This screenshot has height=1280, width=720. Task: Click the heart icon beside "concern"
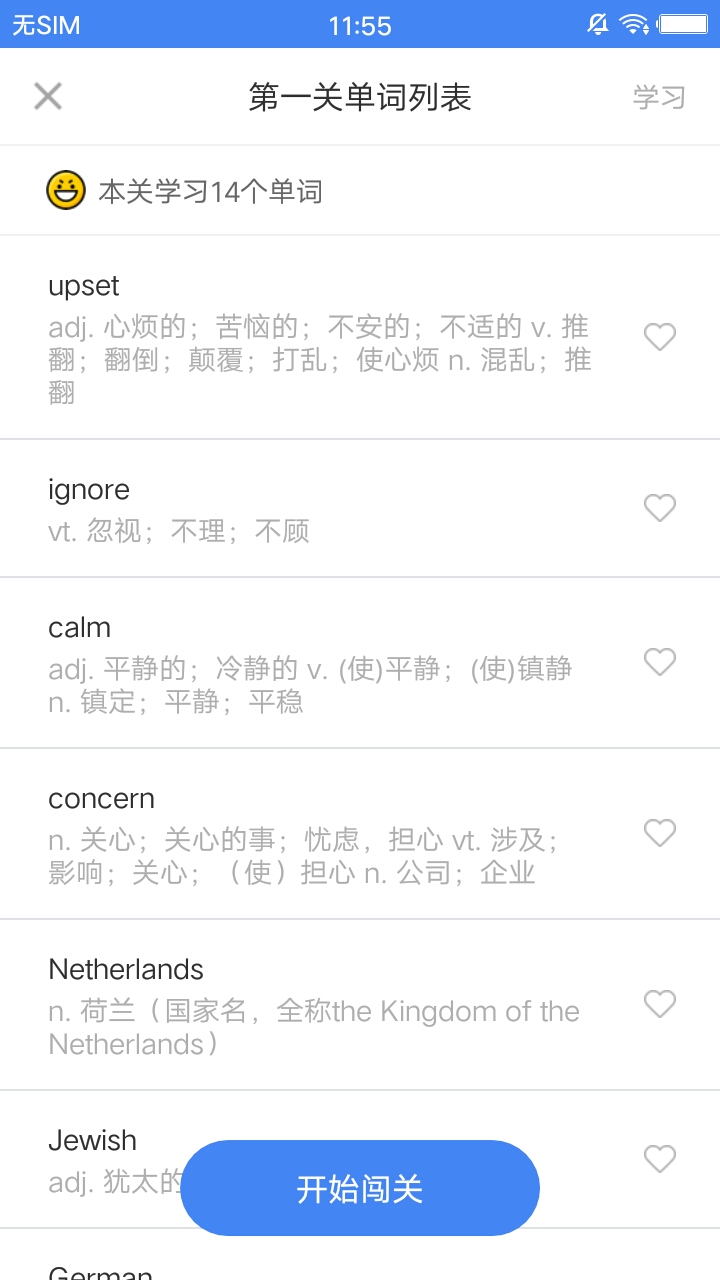click(659, 833)
